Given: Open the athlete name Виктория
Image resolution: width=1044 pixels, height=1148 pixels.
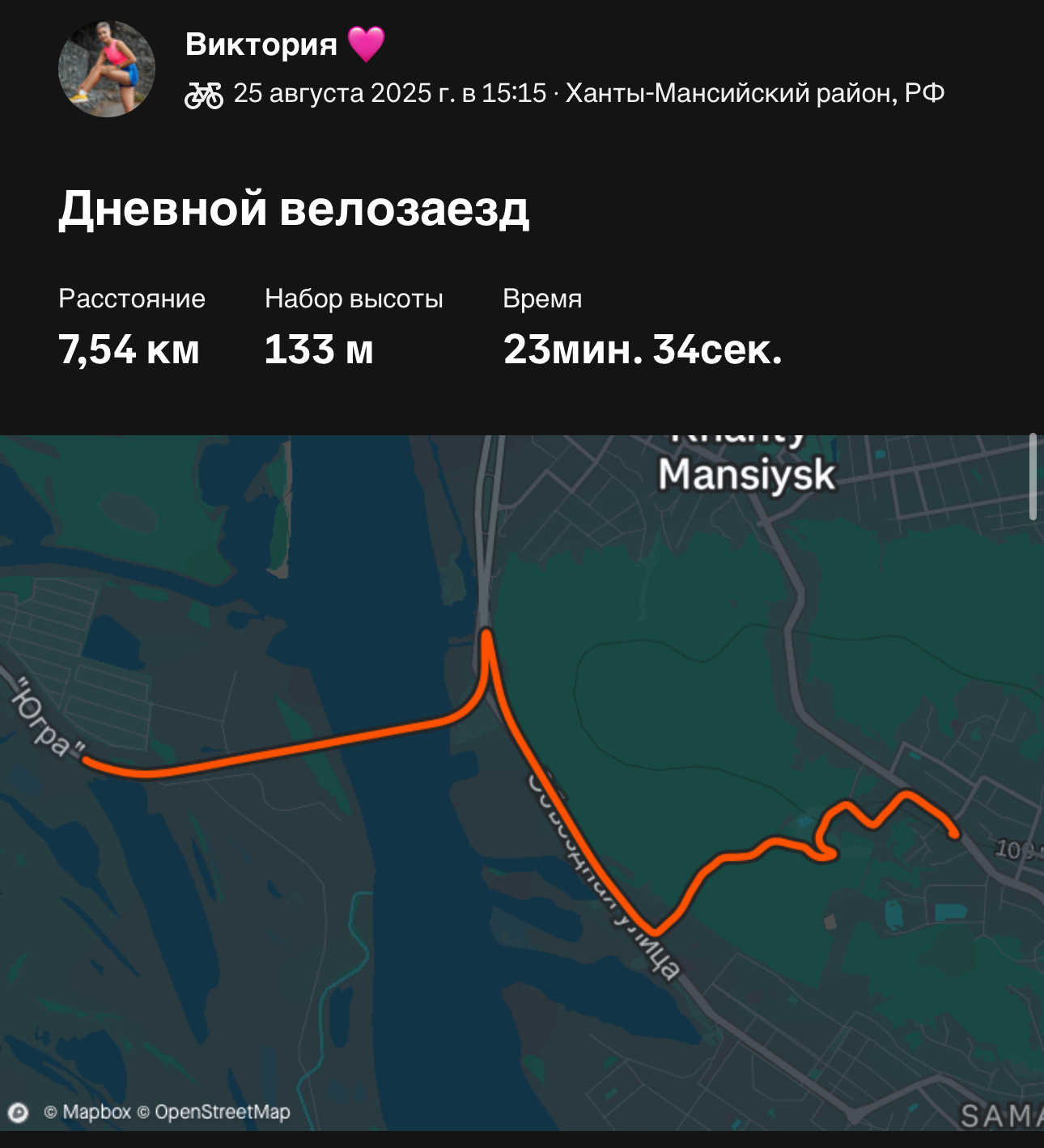Looking at the screenshot, I should coord(261,44).
